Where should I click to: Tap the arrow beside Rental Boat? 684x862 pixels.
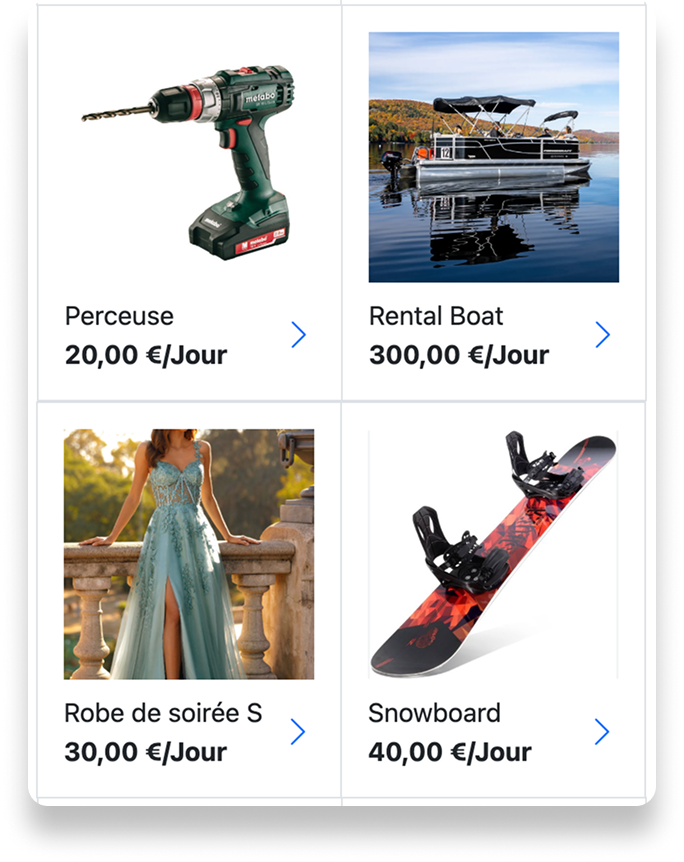pyautogui.click(x=602, y=335)
